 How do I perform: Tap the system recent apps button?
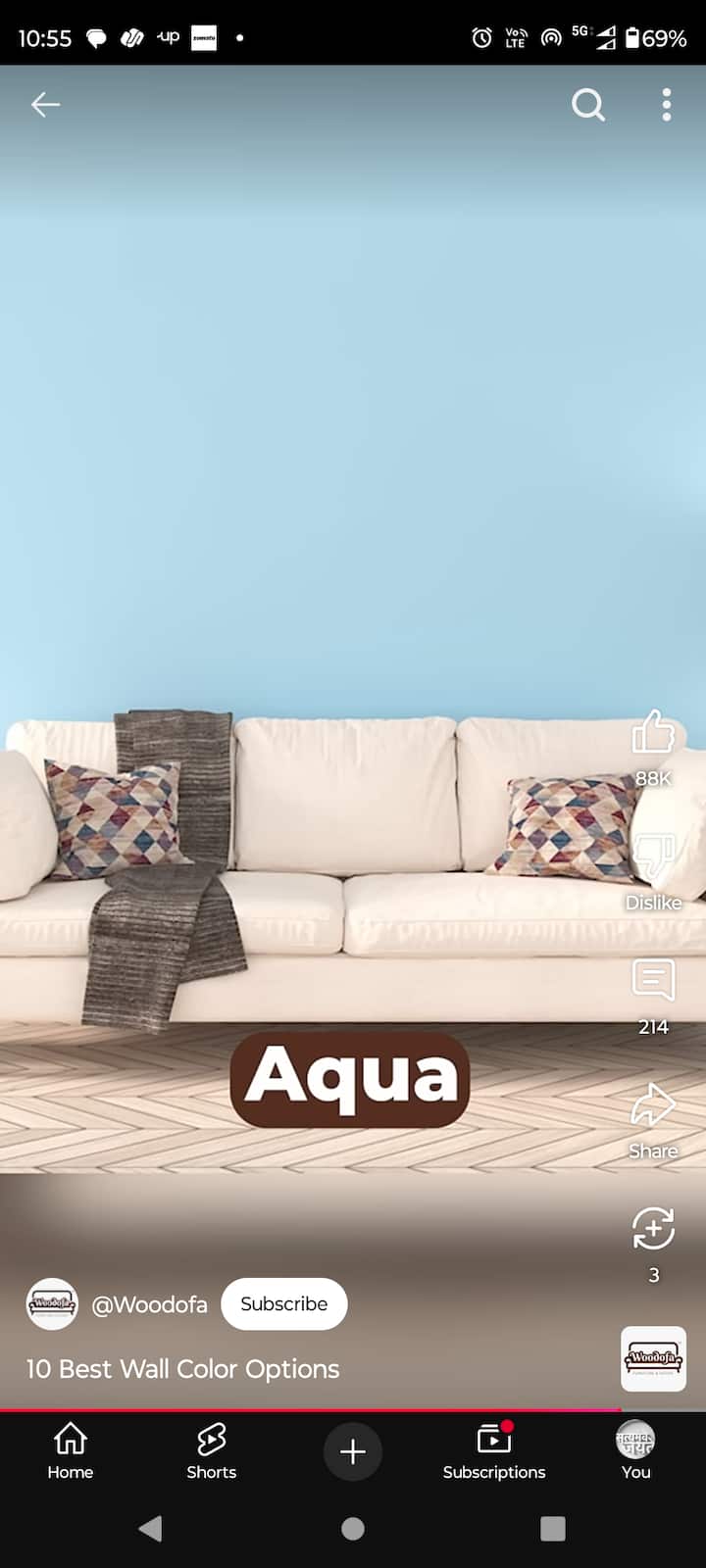[x=553, y=1529]
